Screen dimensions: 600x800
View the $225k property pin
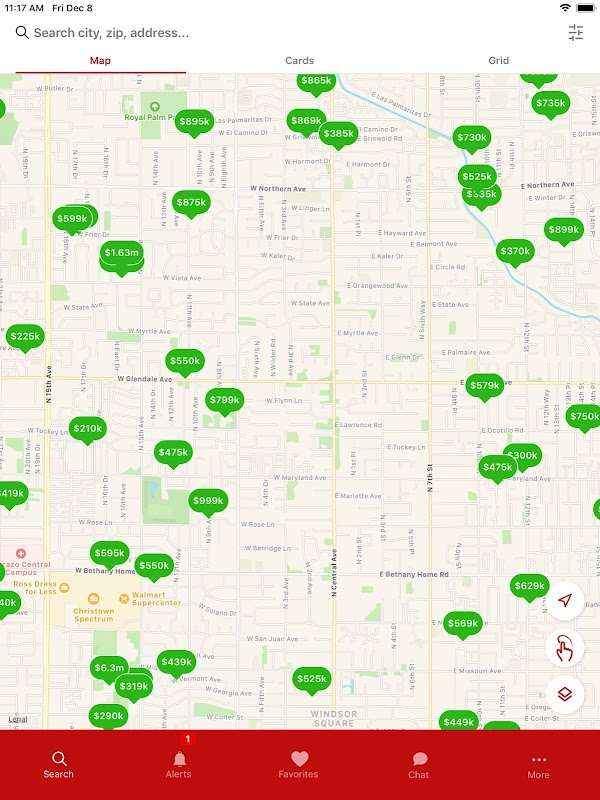pyautogui.click(x=25, y=337)
